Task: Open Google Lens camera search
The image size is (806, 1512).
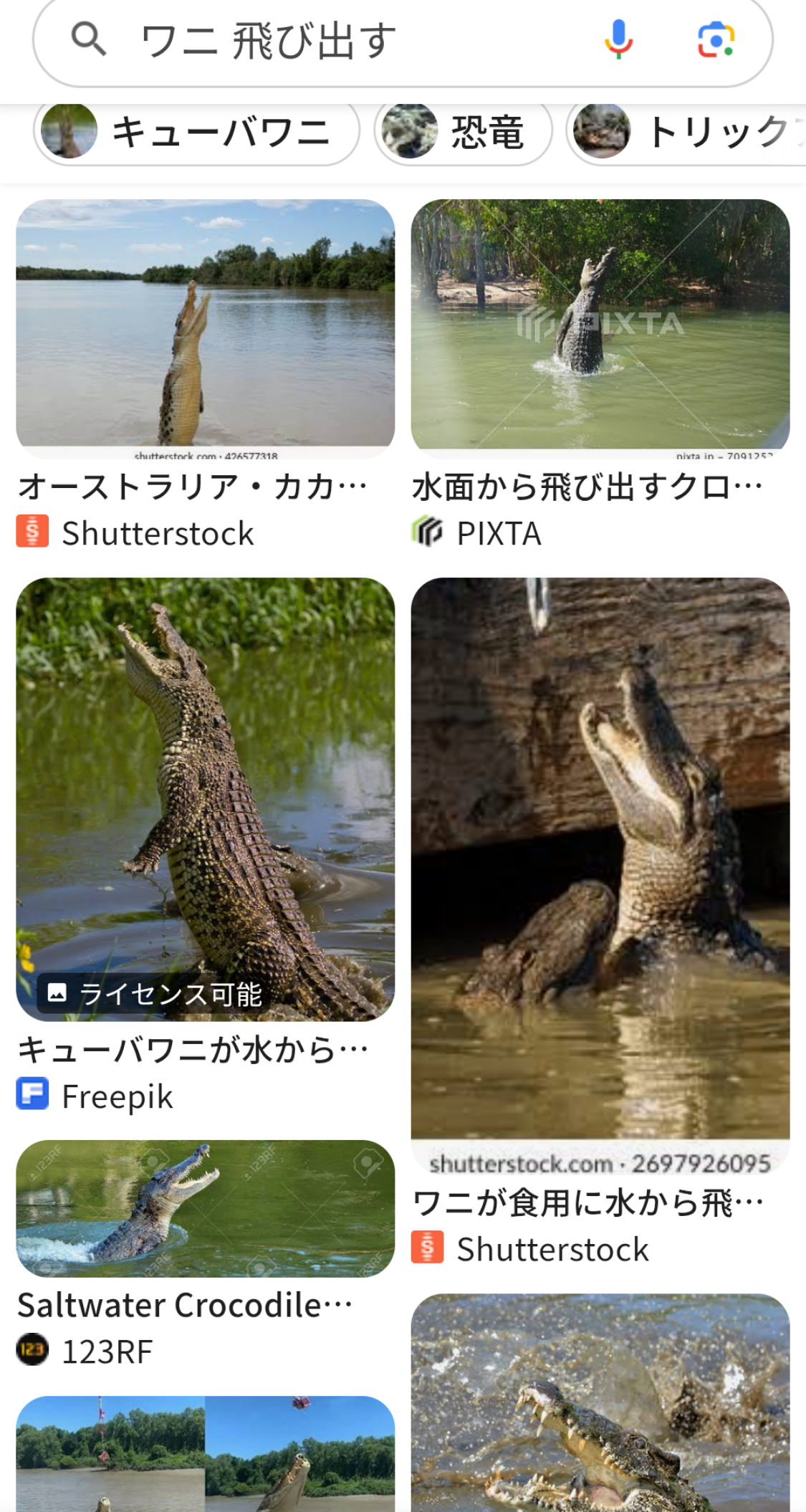Action: click(716, 39)
